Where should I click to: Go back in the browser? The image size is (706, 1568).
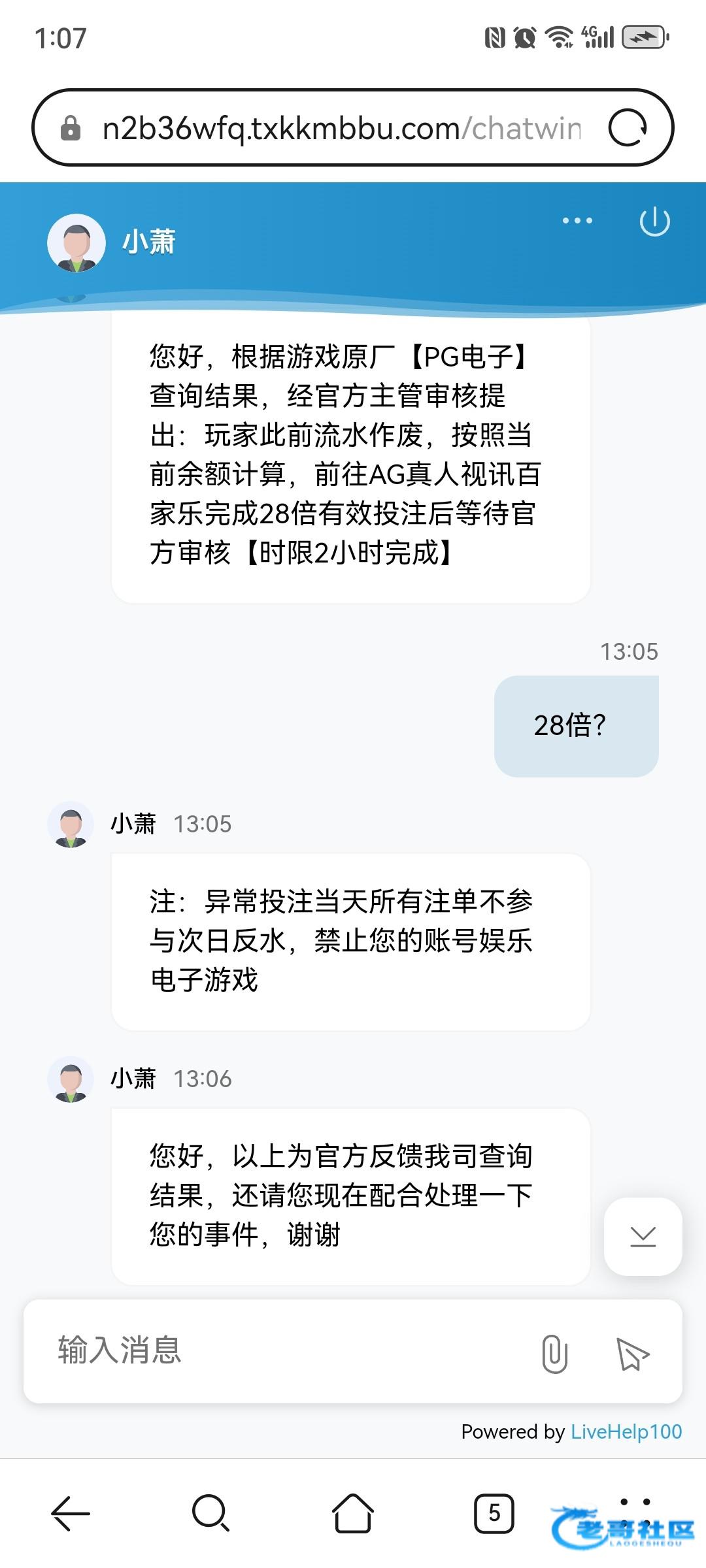[71, 1513]
